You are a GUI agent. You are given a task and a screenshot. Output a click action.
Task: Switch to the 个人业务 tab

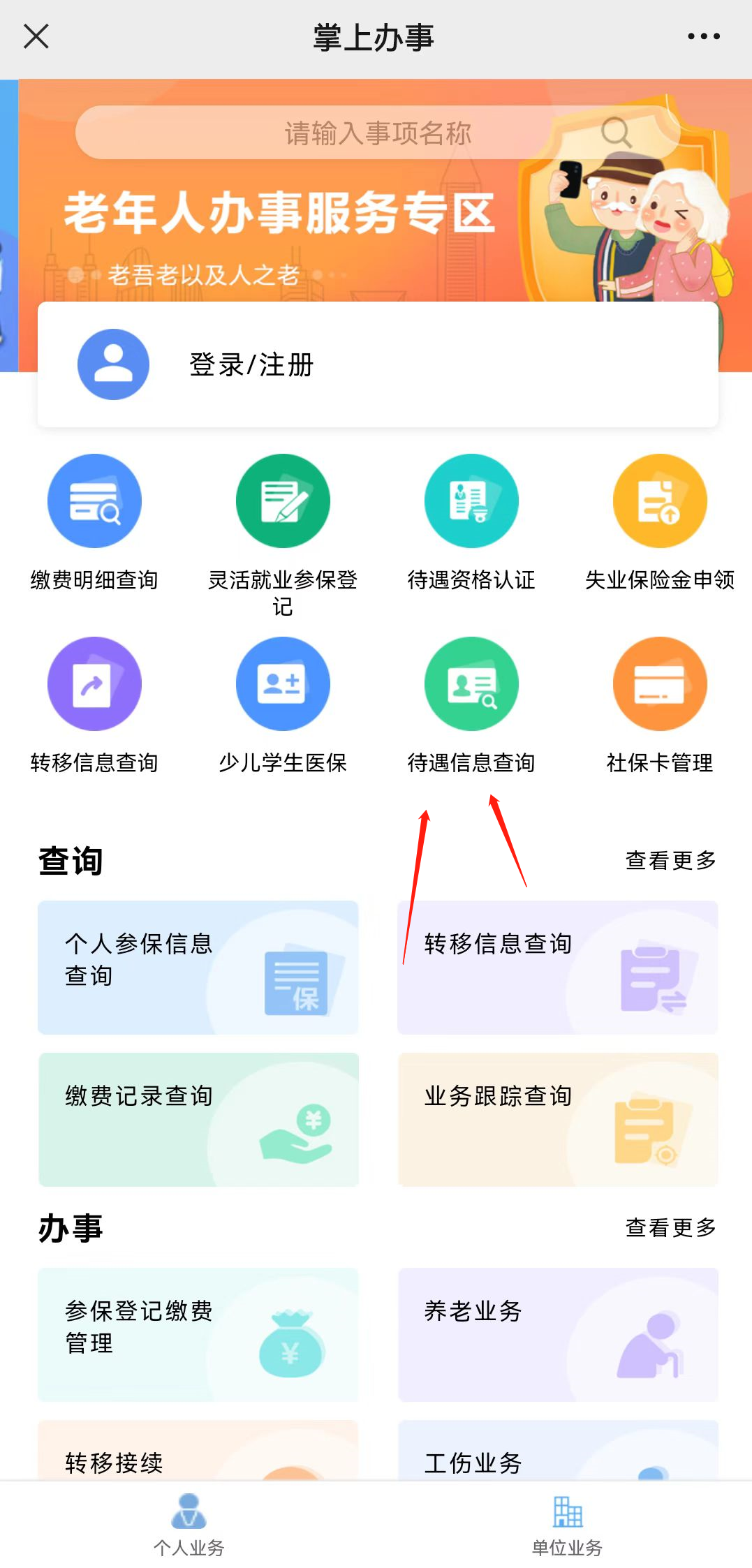pos(189,1526)
